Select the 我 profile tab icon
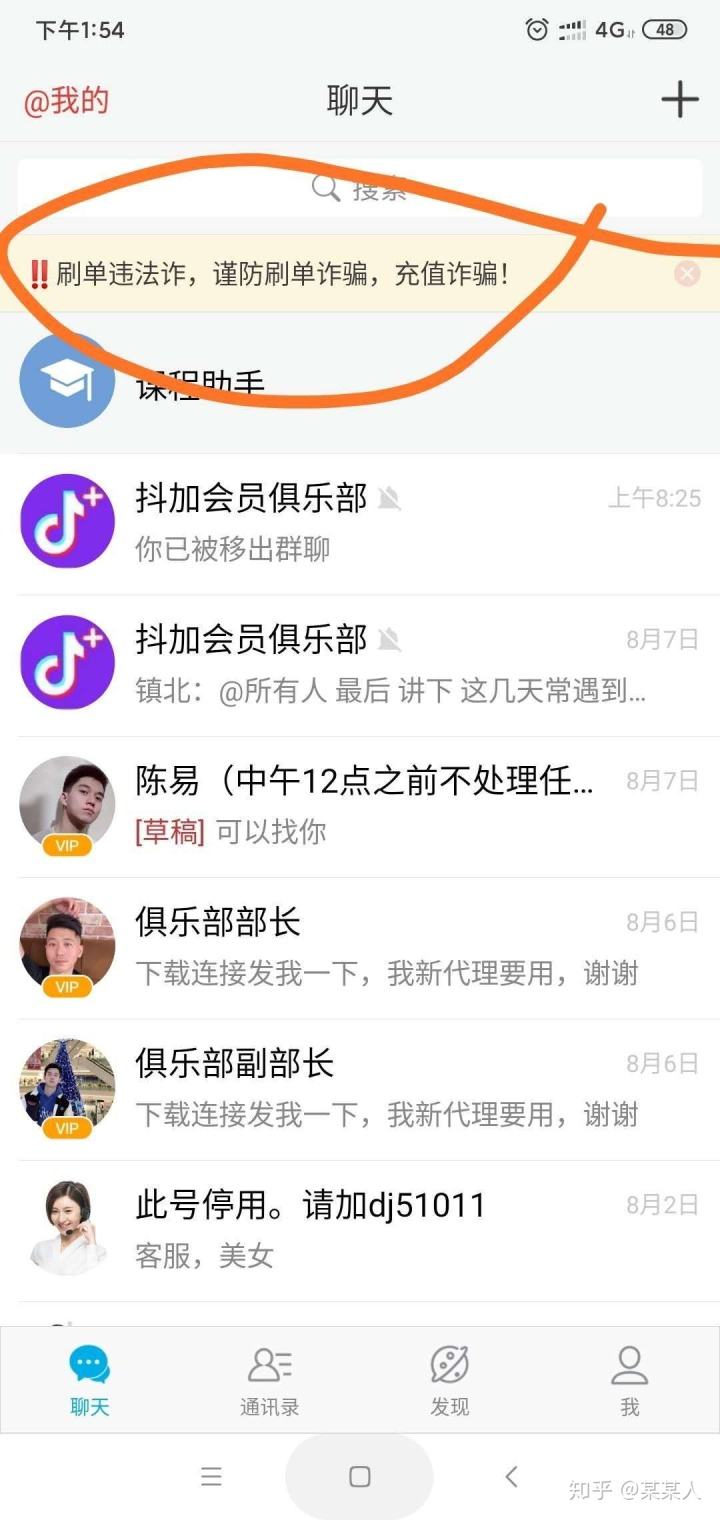 tap(629, 1364)
